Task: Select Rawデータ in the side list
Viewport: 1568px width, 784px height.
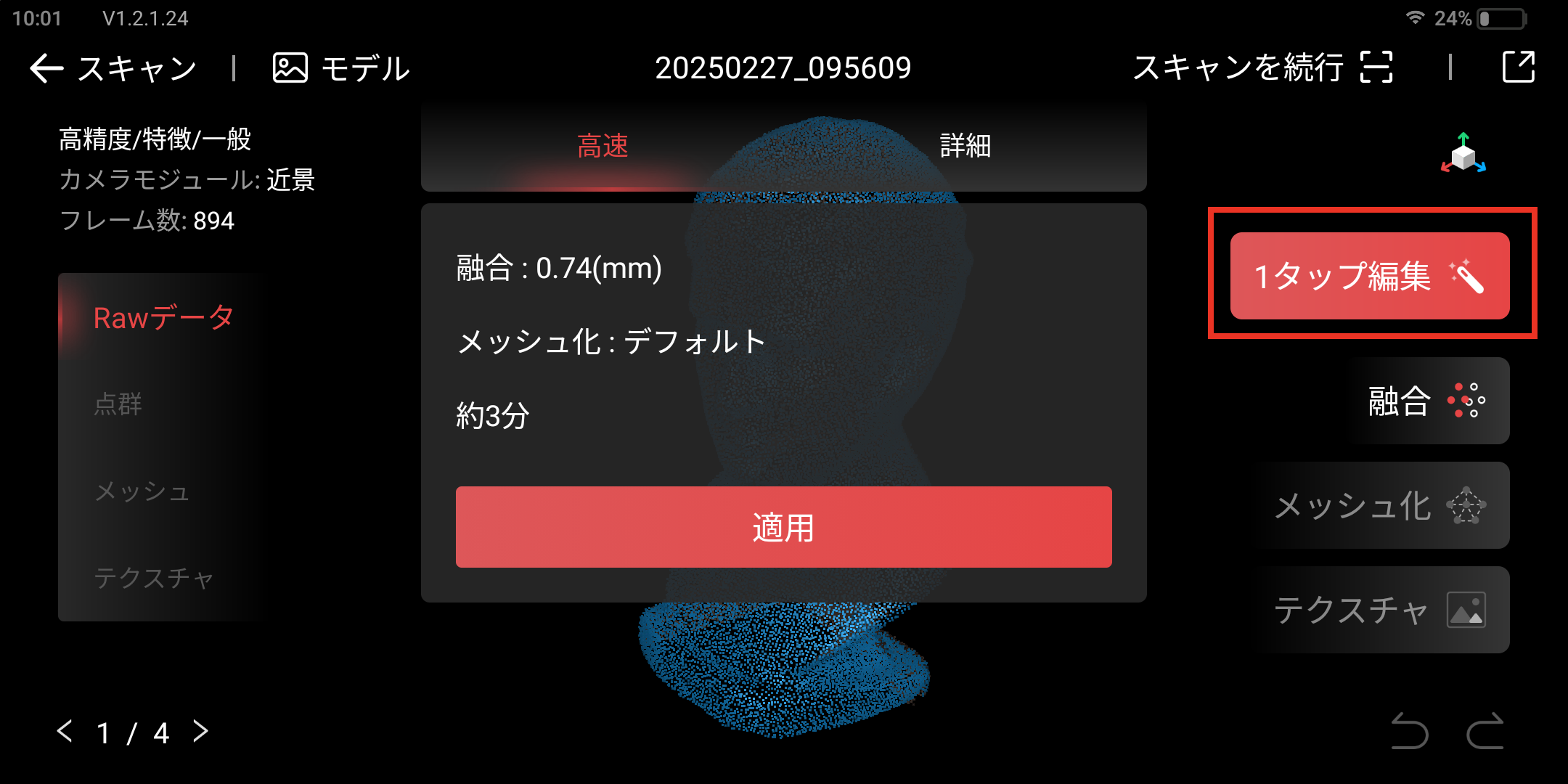Action: (163, 318)
